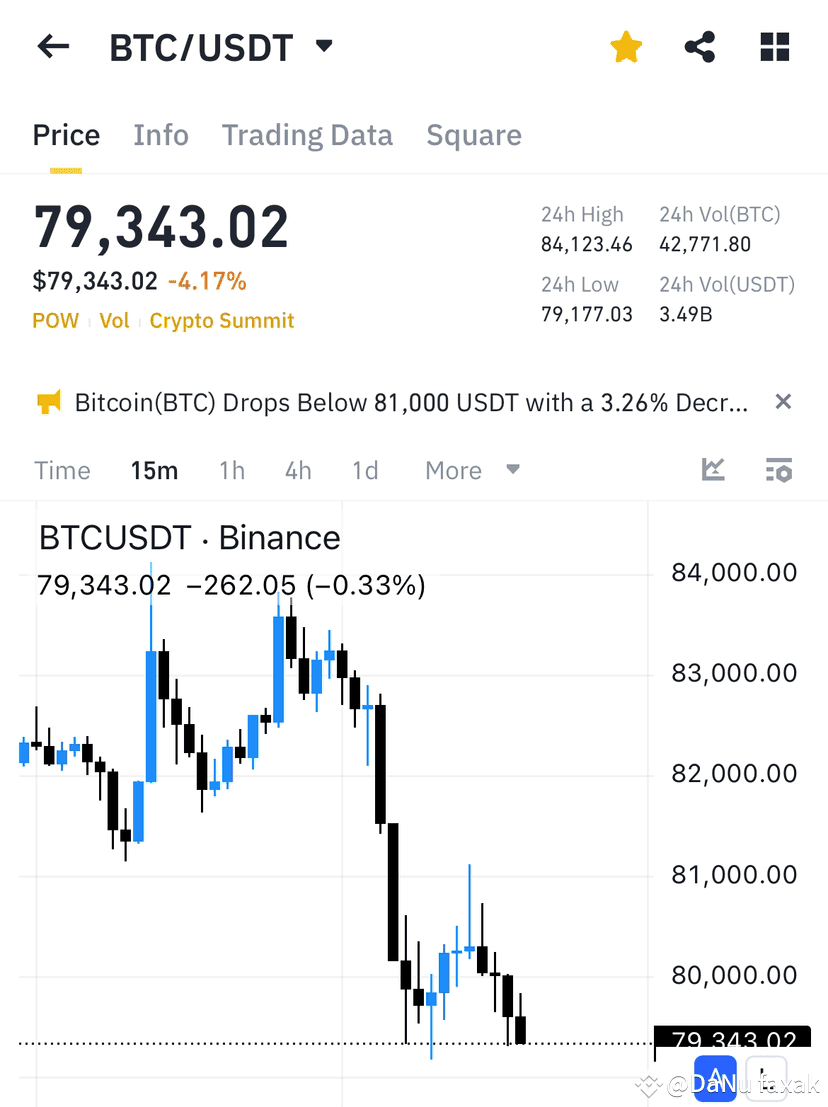Switch to the Trading Data tab
The image size is (828, 1107).
pyautogui.click(x=307, y=135)
